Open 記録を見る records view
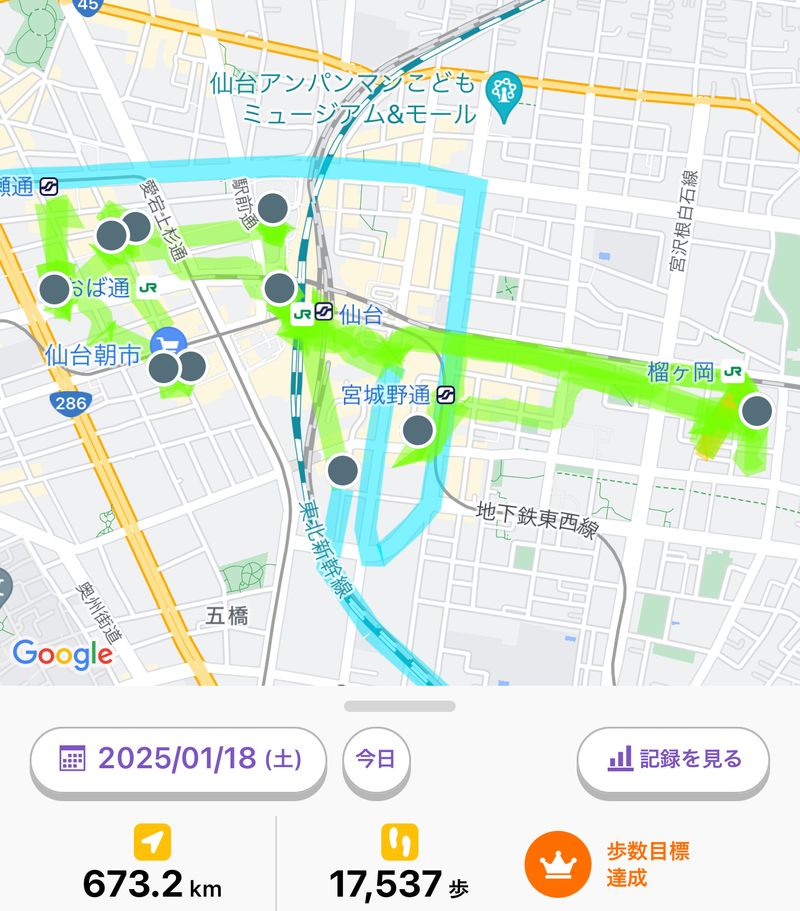This screenshot has height=911, width=800. point(673,759)
